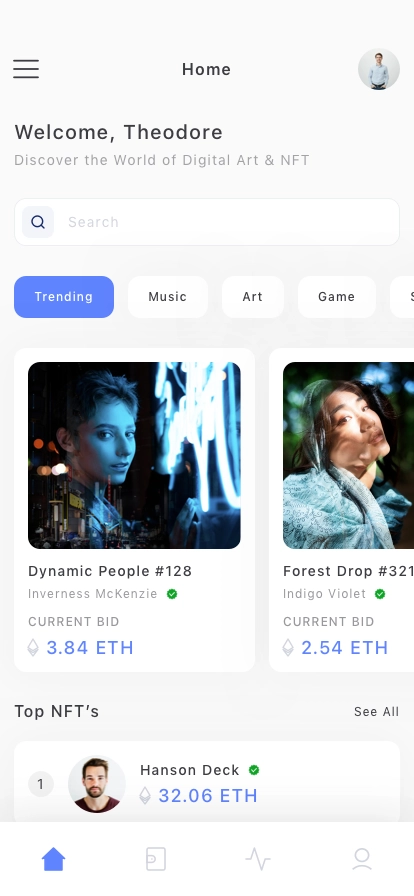Open the profile tab in bottom navigation
This screenshot has height=896, width=414.
coord(361,859)
